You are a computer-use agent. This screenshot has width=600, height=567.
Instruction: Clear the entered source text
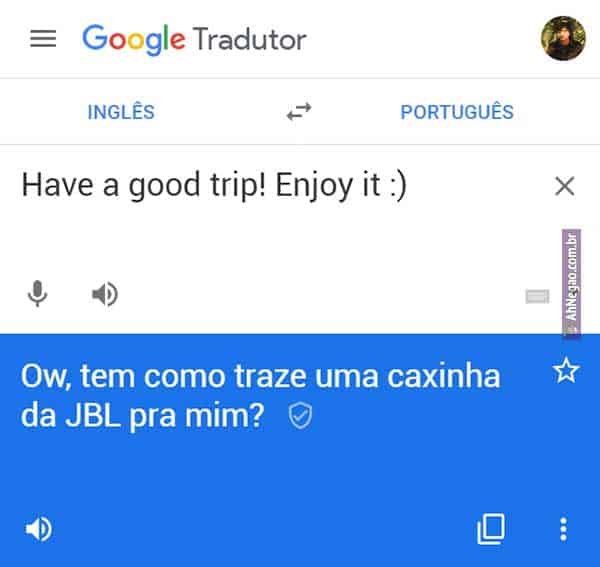564,186
